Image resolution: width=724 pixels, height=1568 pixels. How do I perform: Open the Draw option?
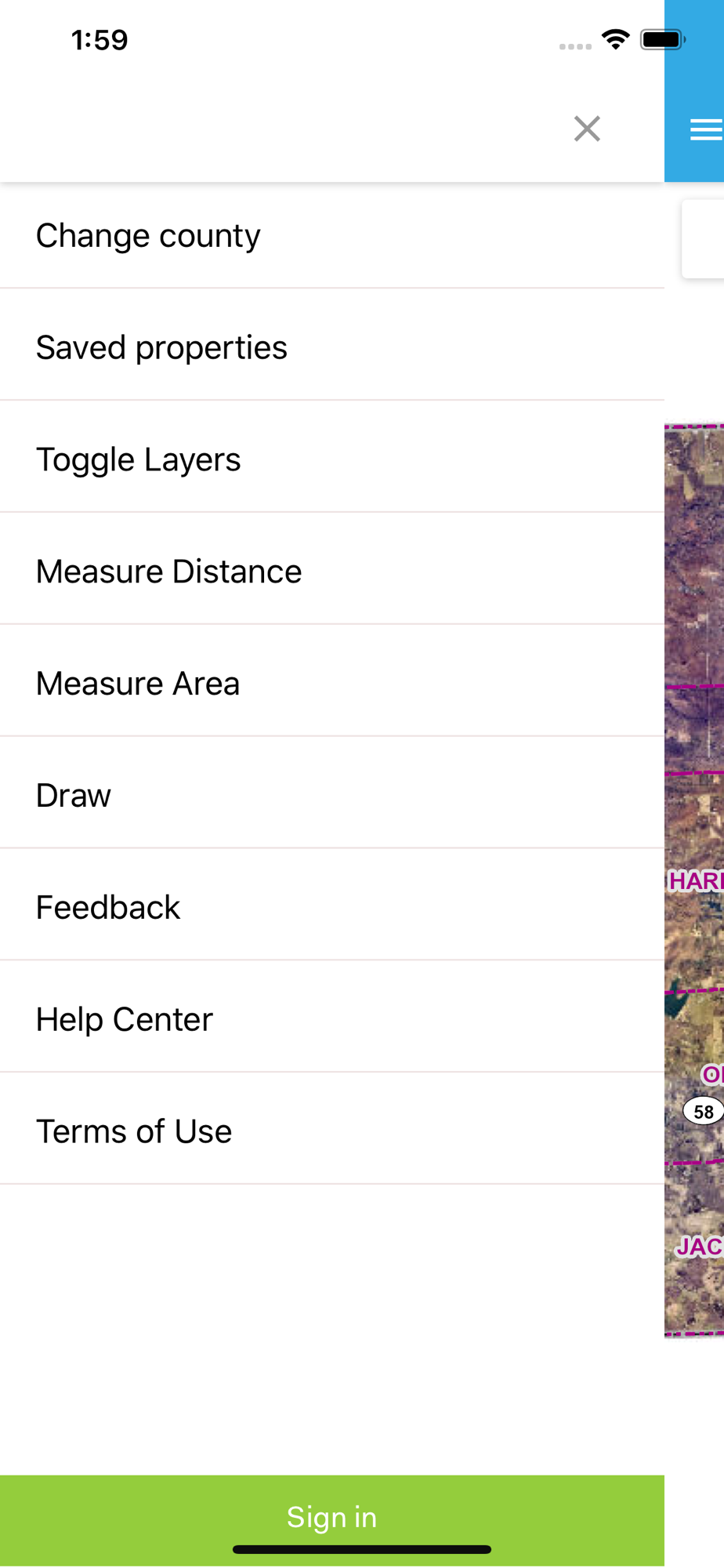332,797
